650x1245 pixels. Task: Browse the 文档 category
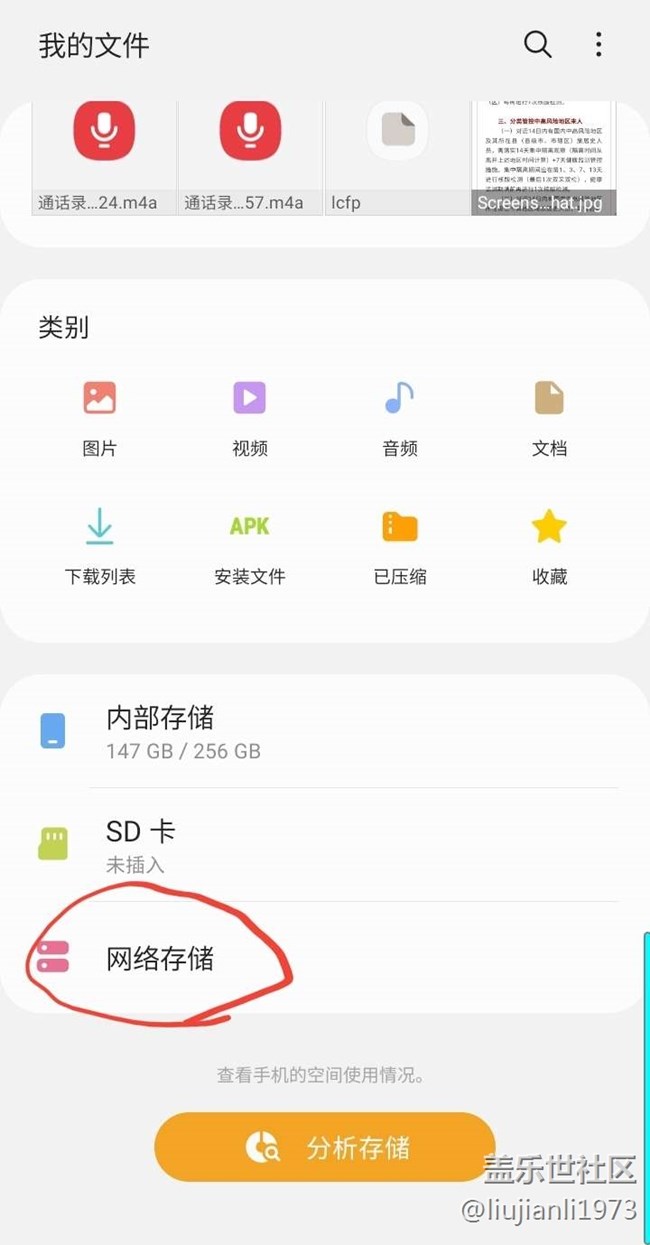click(x=549, y=417)
